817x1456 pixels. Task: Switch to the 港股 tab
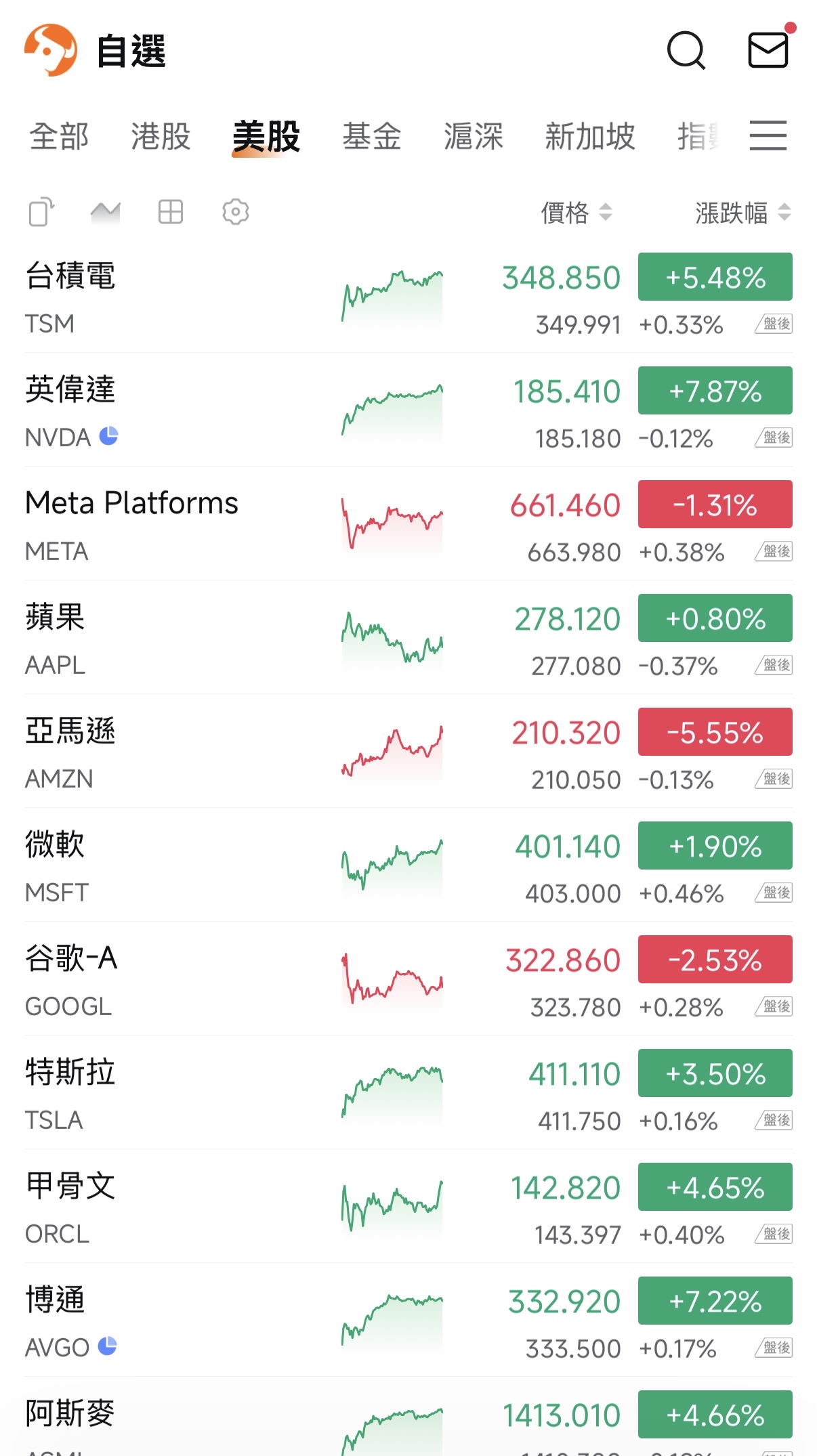tap(161, 136)
